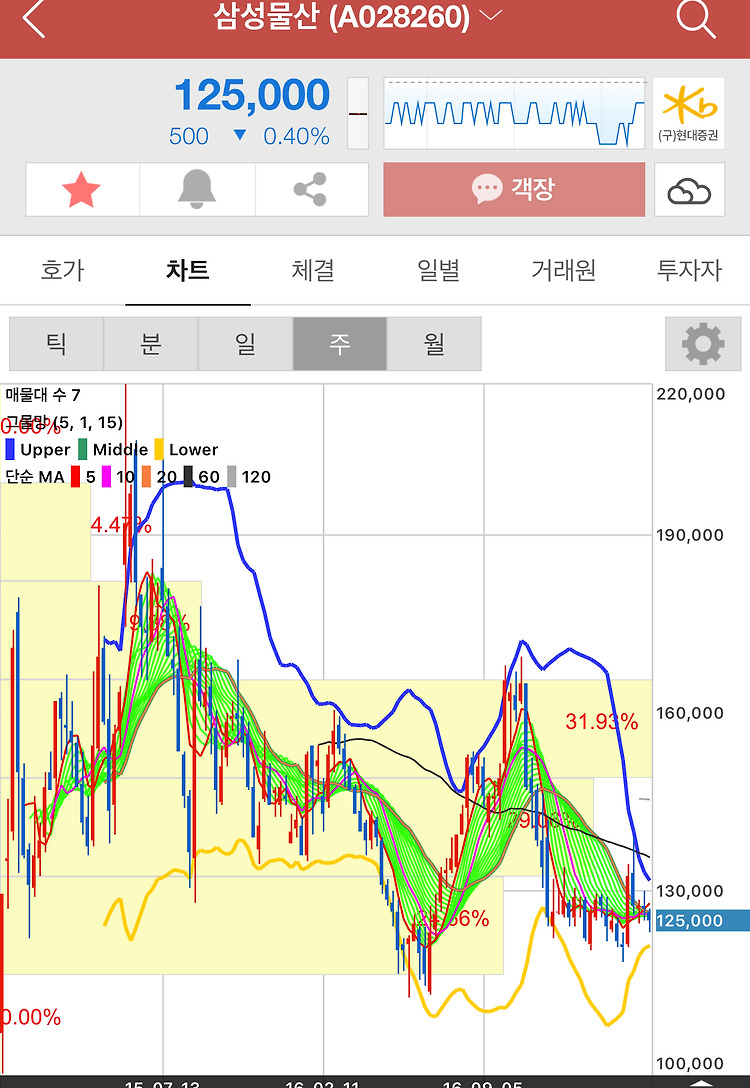Select the 일 daily chart interval
The width and height of the screenshot is (750, 1088).
click(x=245, y=344)
